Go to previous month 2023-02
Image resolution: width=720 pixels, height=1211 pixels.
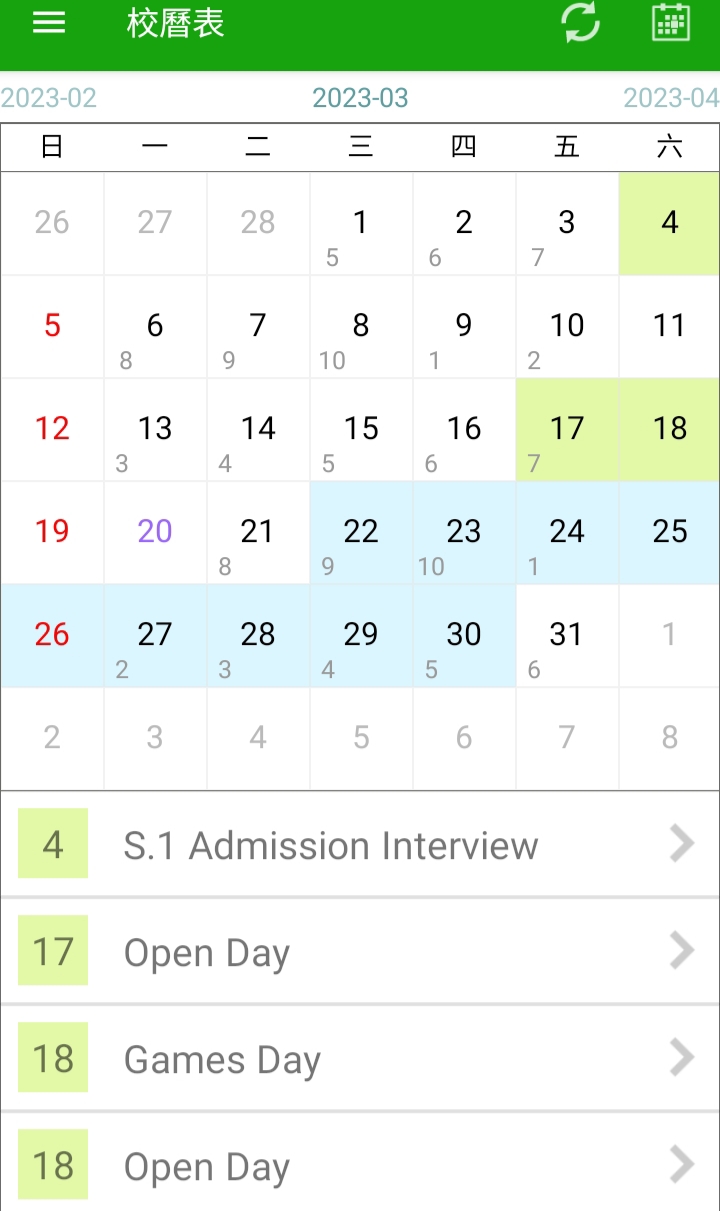[49, 98]
